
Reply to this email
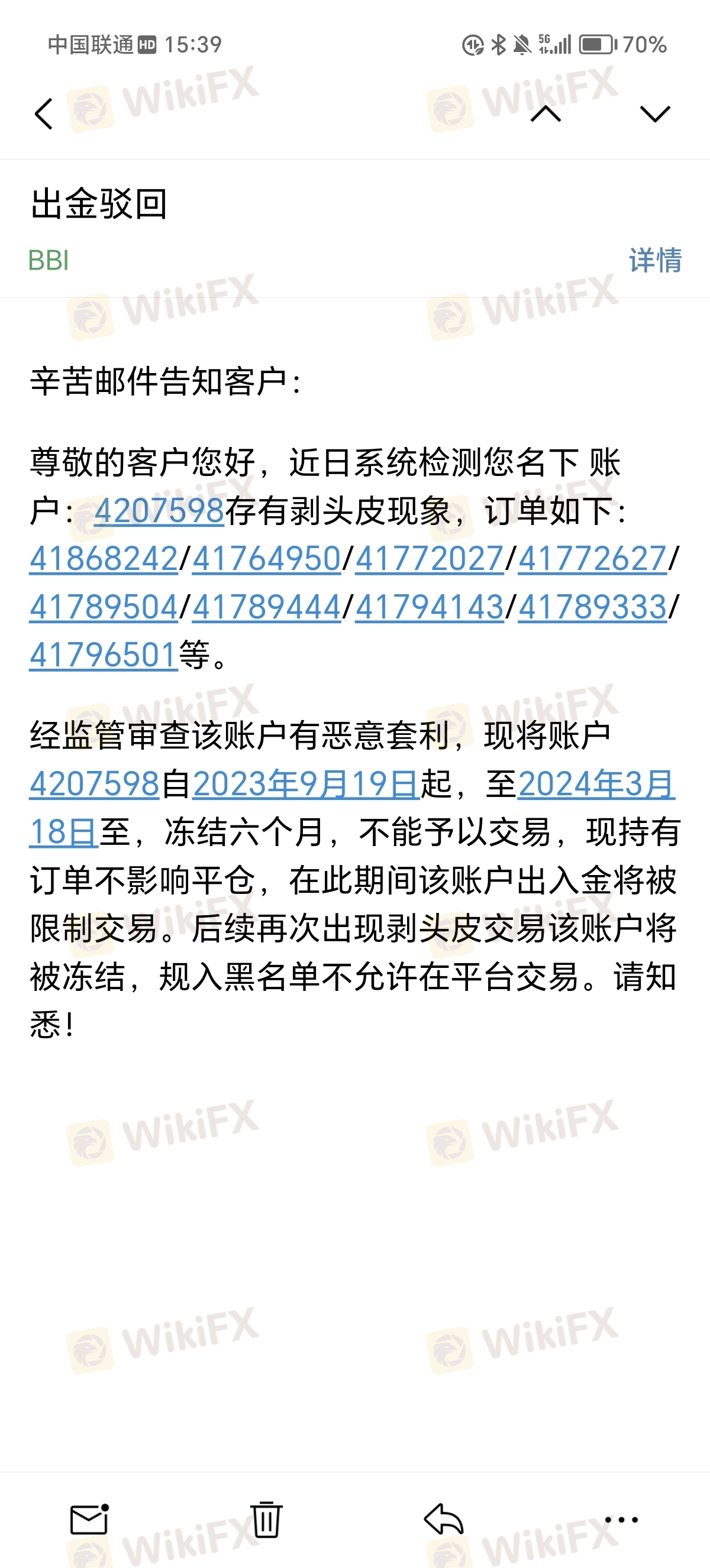coord(444,1520)
